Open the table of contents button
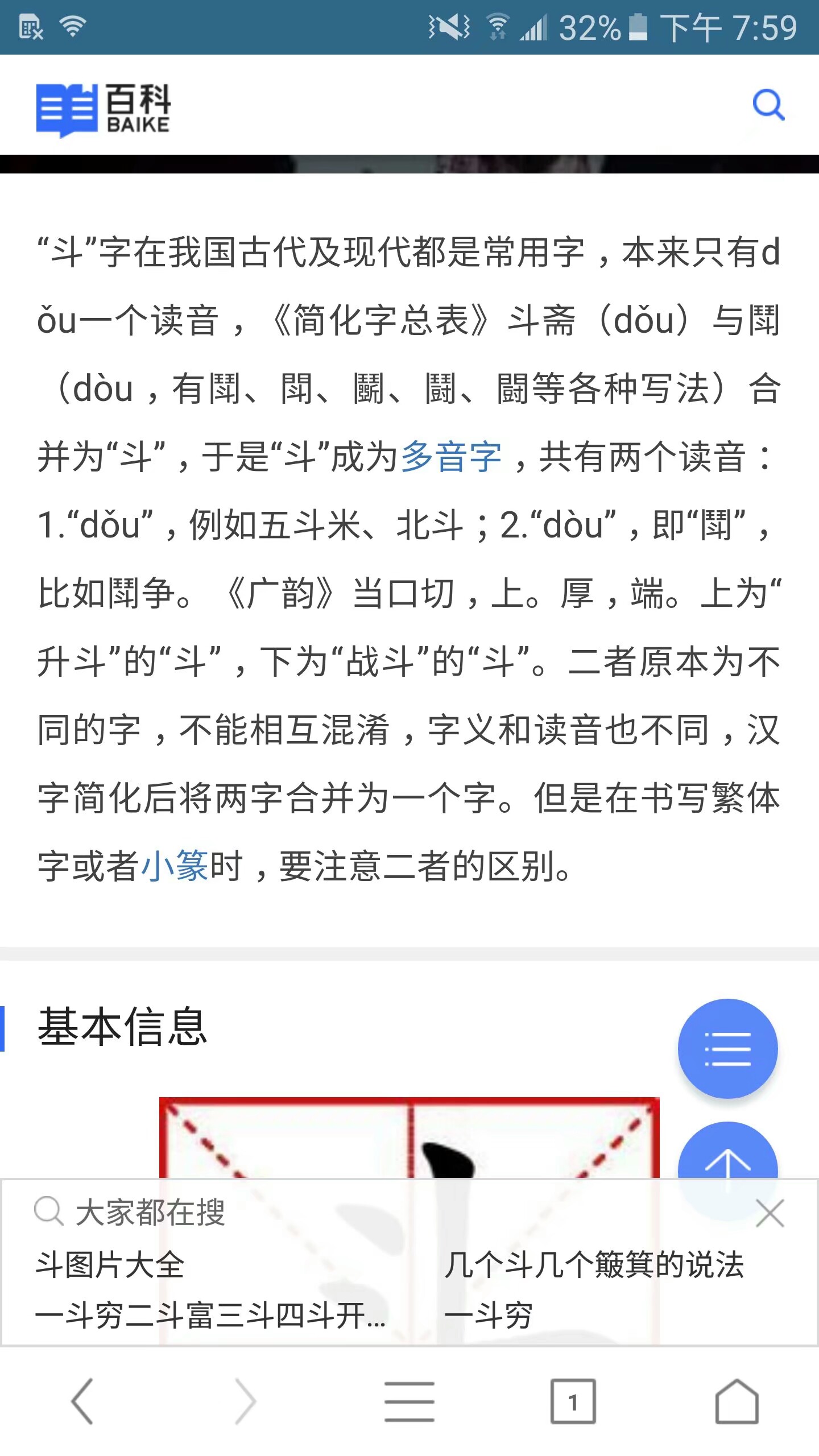This screenshot has width=819, height=1456. coord(727,1048)
